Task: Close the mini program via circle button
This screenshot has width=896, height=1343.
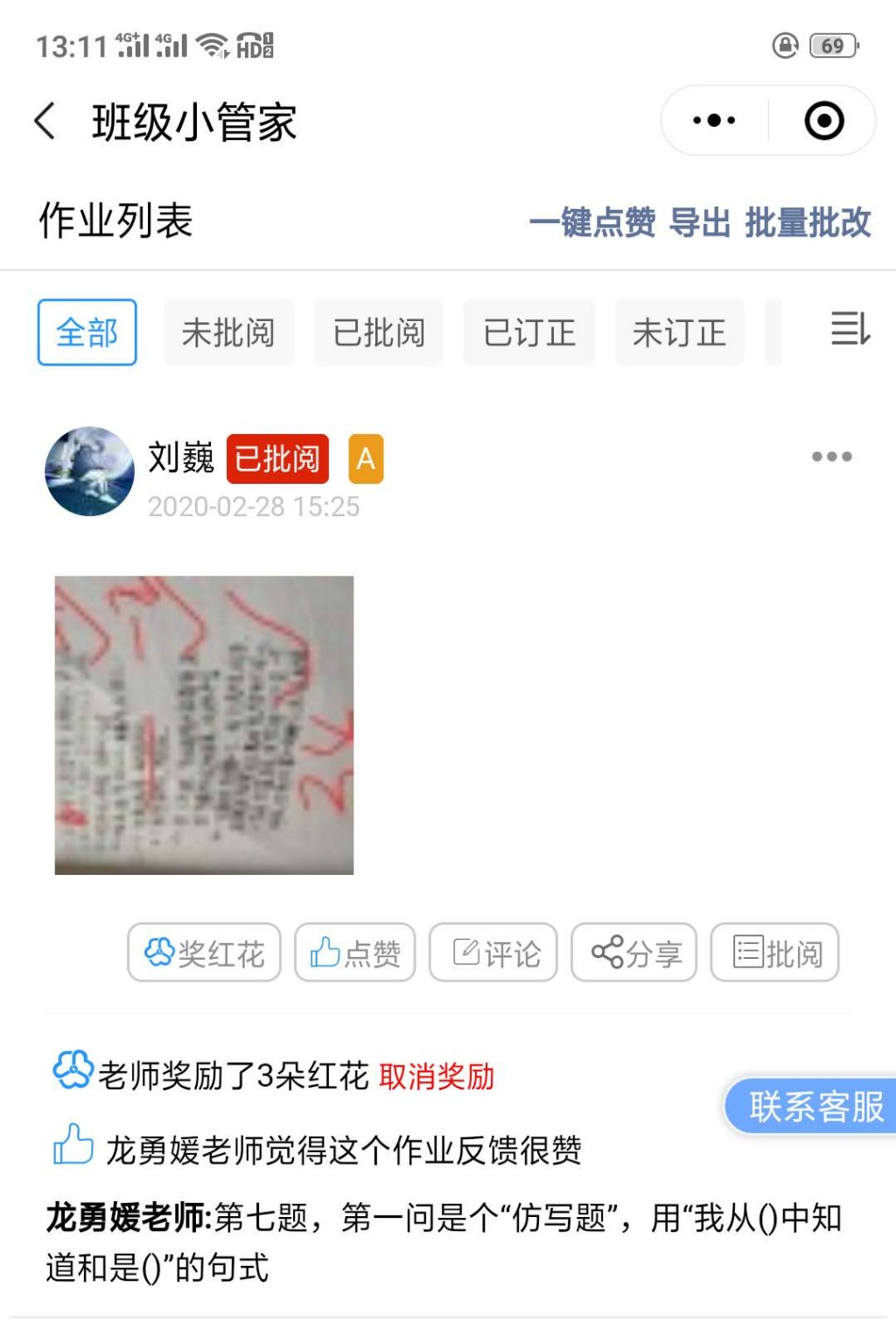Action: (x=823, y=121)
